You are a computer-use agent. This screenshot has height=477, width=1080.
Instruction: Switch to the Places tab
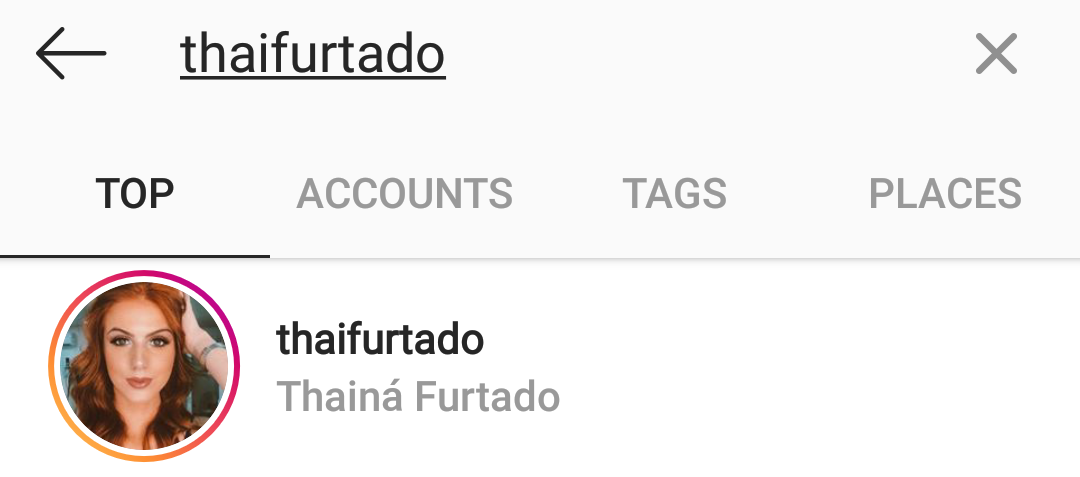pyautogui.click(x=944, y=193)
